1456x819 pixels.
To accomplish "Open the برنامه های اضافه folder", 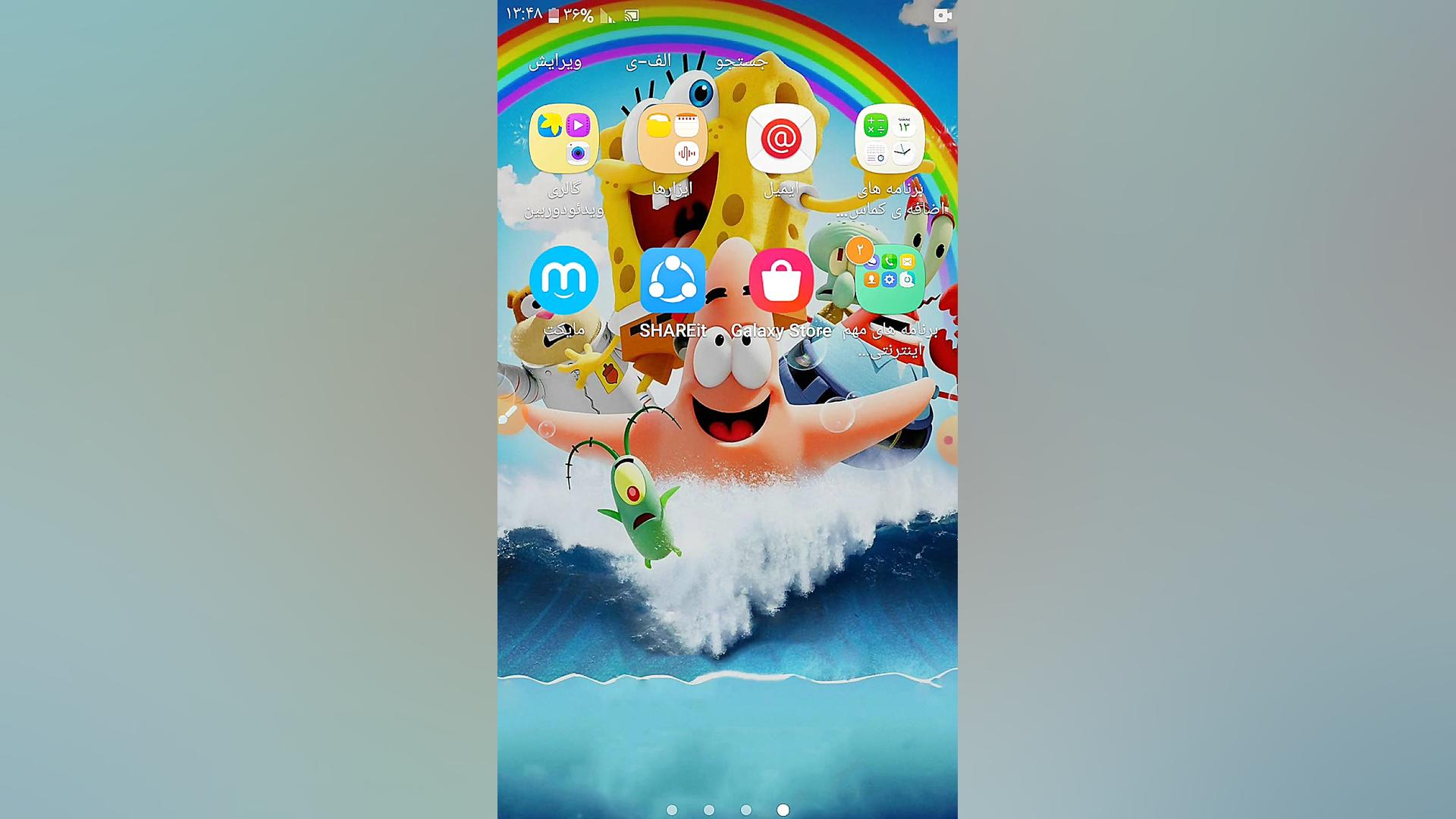I will (x=890, y=140).
